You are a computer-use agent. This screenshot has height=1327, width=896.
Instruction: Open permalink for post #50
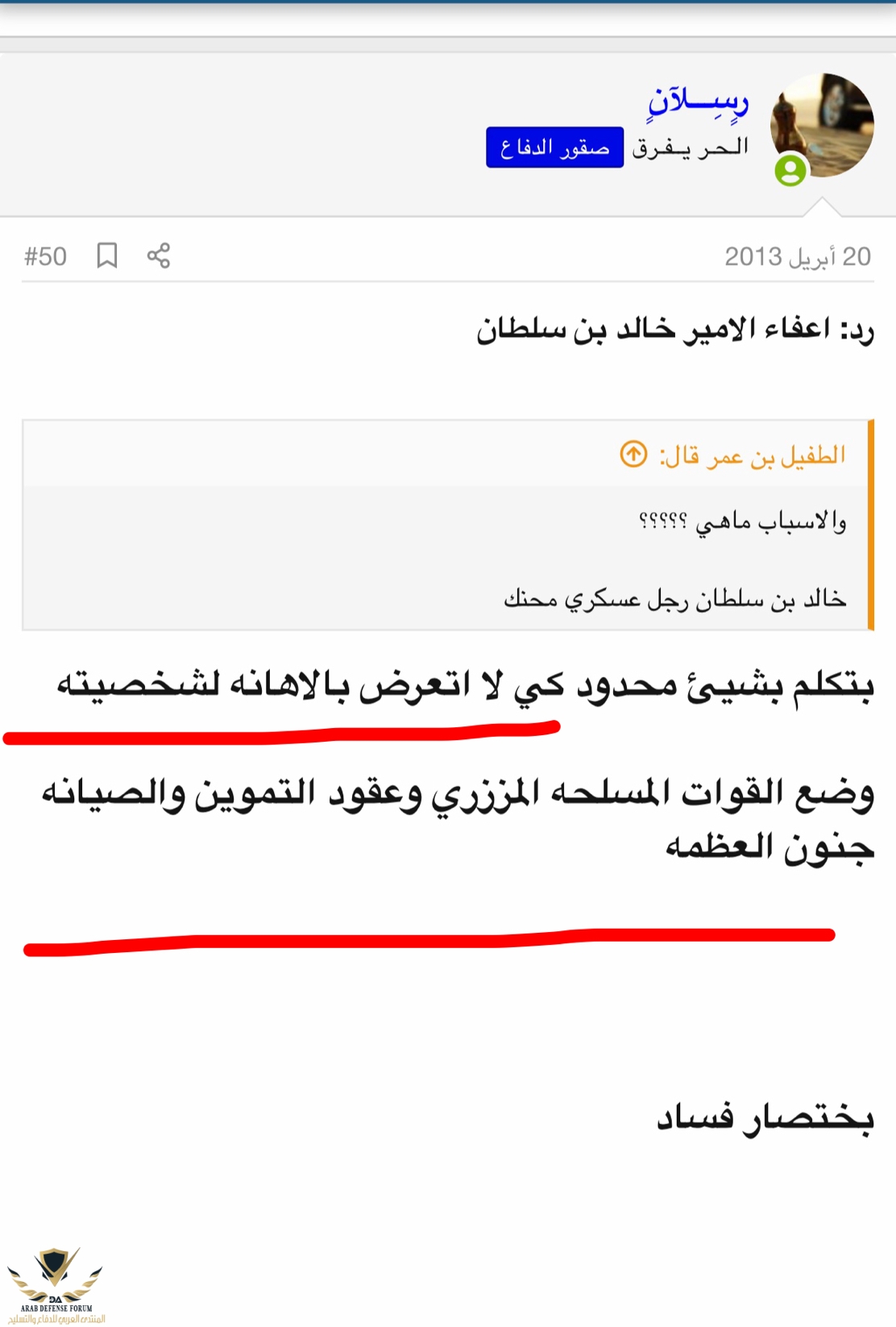(x=45, y=256)
